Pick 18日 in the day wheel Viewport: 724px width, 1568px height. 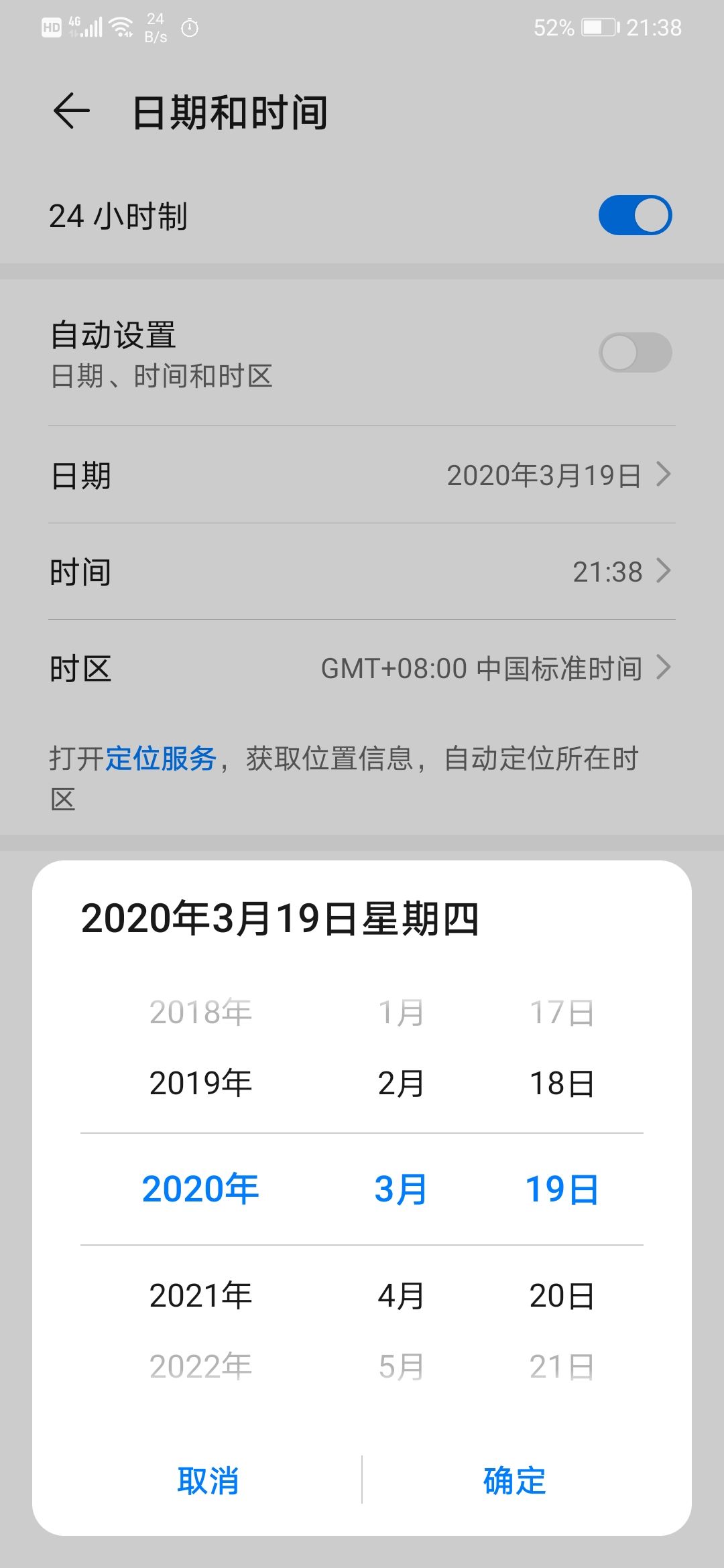click(562, 1084)
